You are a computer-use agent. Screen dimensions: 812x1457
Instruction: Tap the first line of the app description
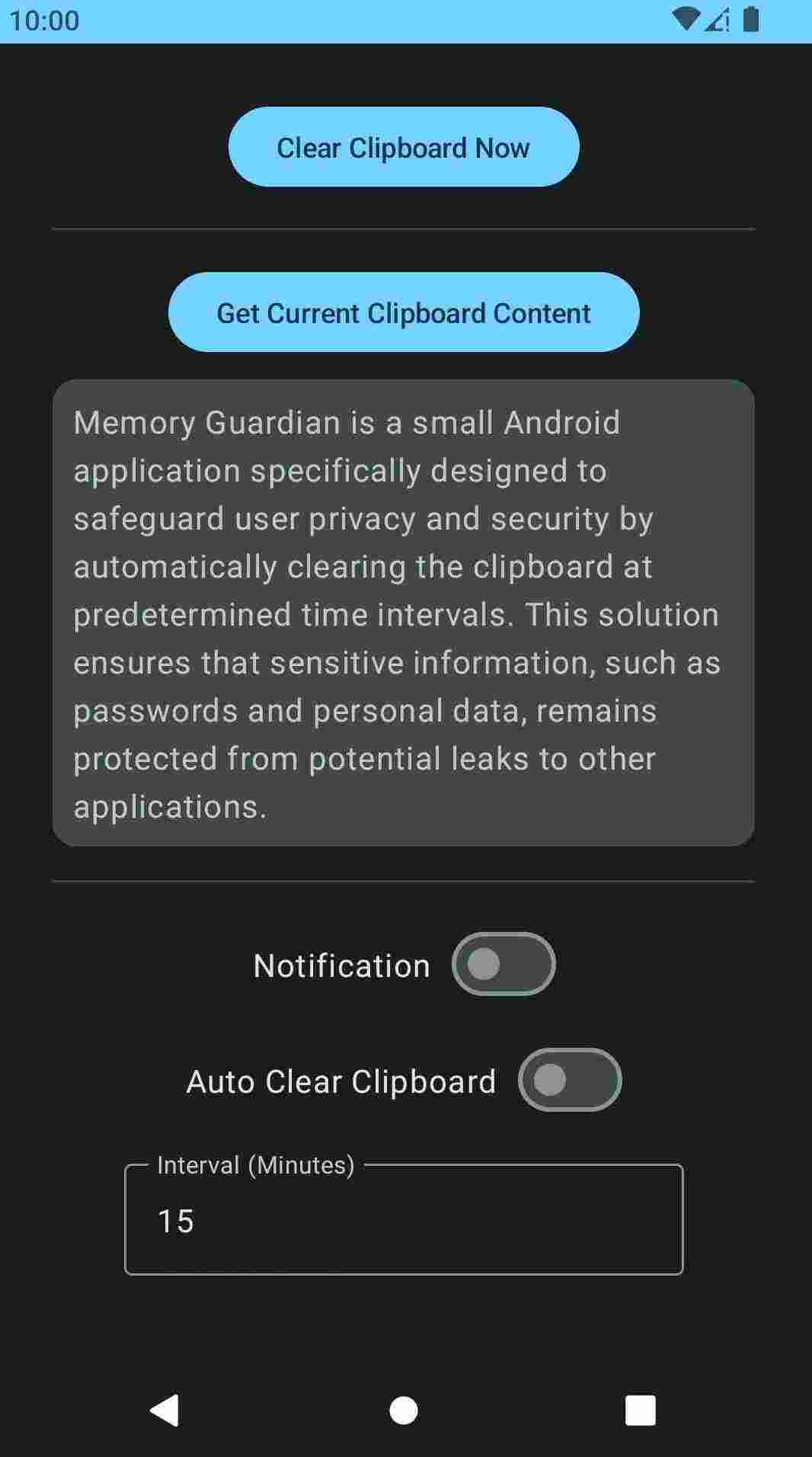click(x=347, y=423)
